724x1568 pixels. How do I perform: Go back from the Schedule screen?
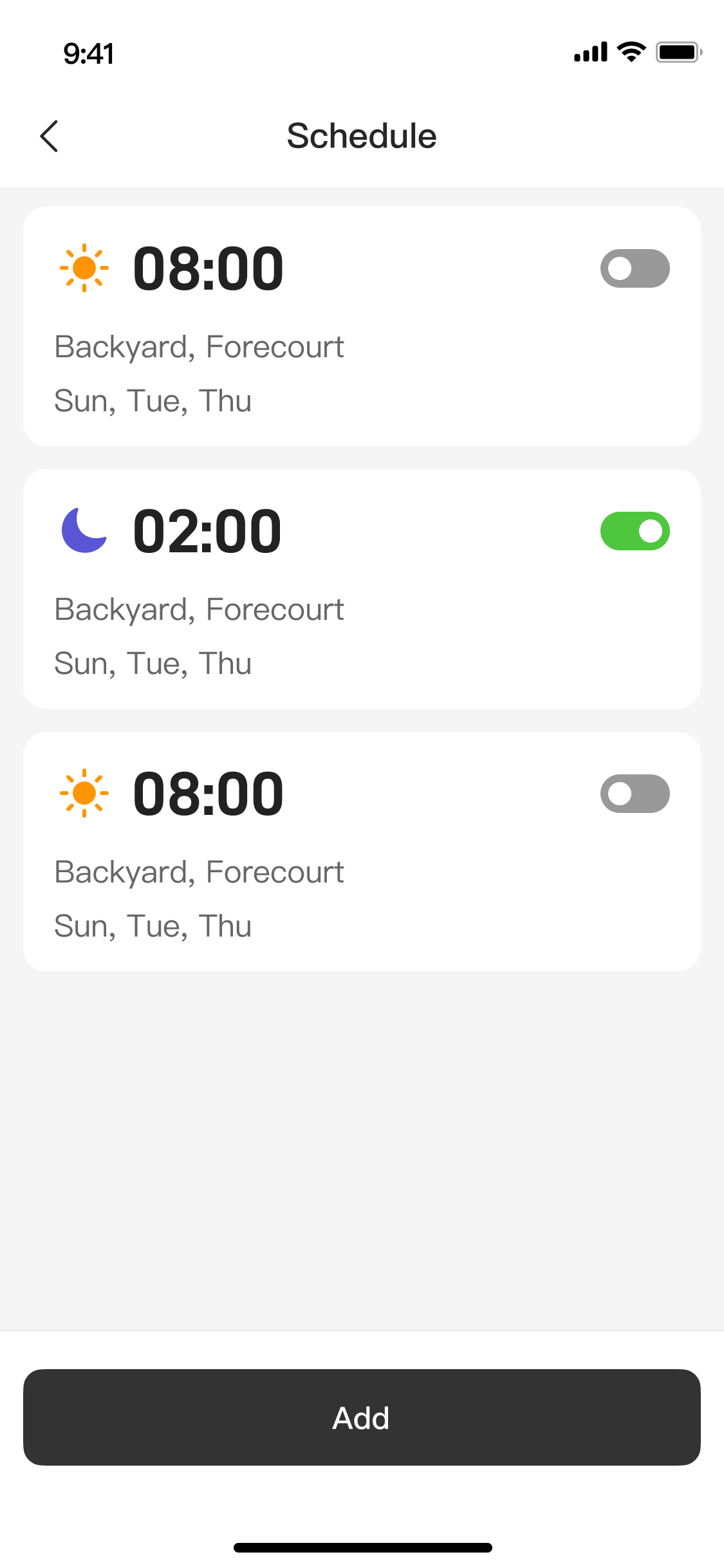pos(50,136)
